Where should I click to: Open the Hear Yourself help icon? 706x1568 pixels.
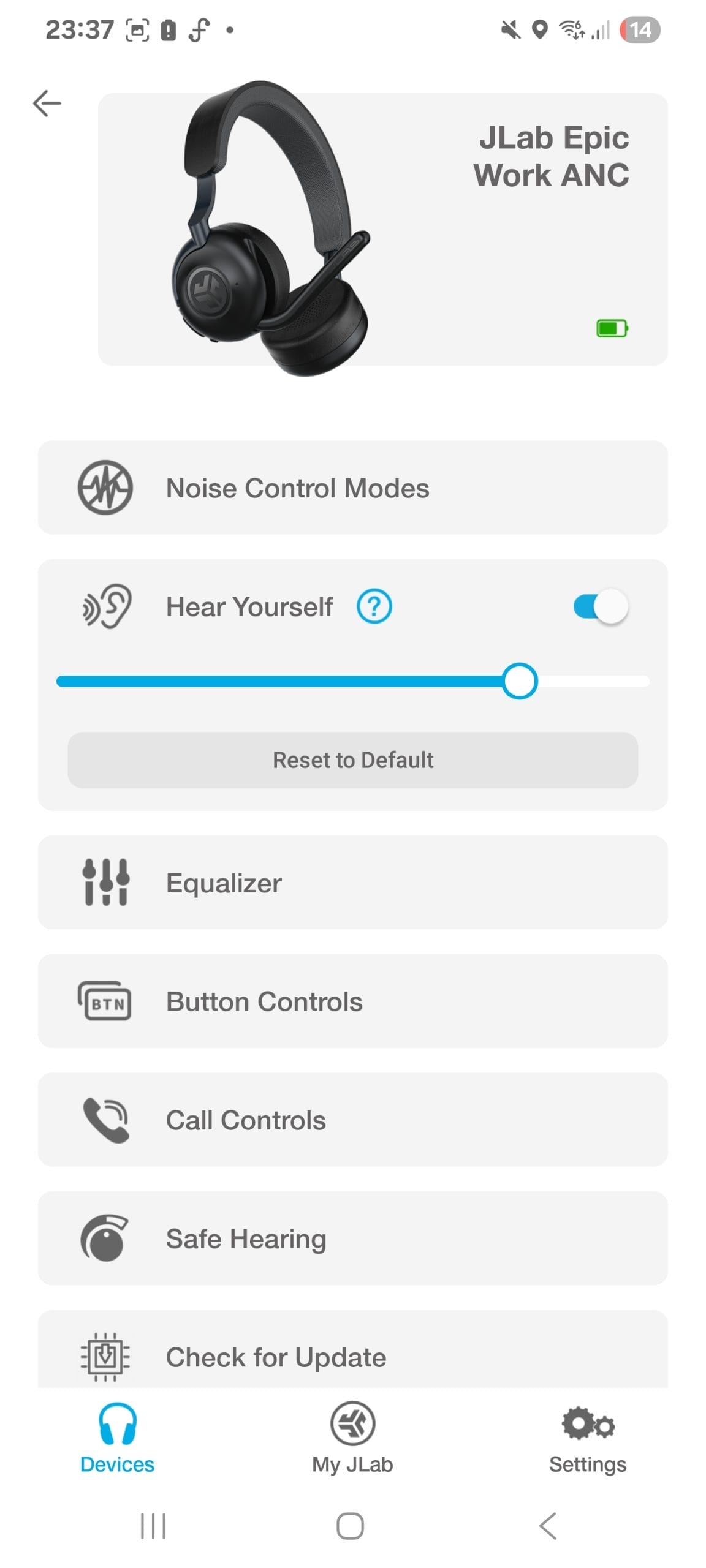click(x=374, y=606)
